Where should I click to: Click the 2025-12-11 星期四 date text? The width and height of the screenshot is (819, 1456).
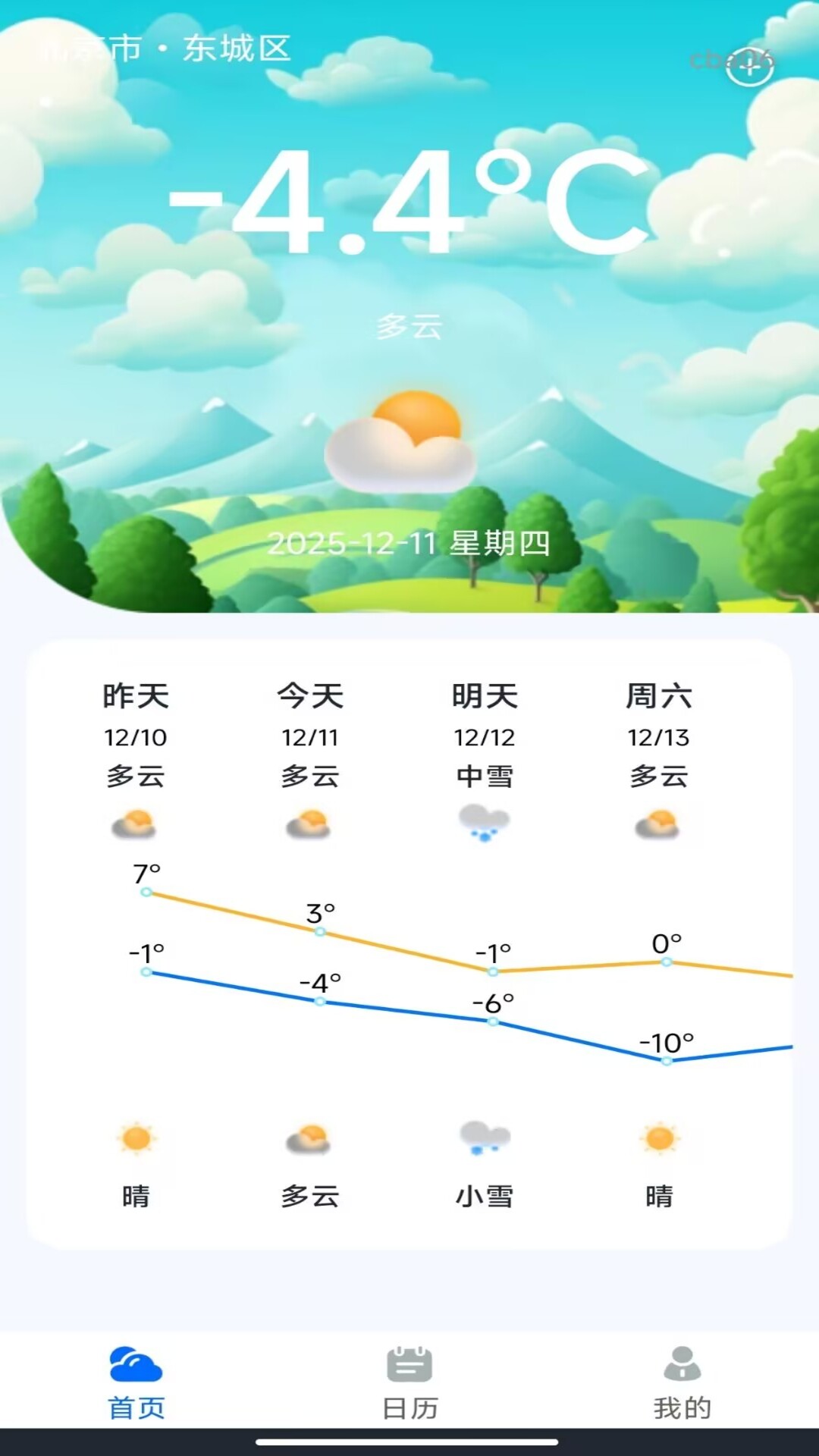[409, 543]
